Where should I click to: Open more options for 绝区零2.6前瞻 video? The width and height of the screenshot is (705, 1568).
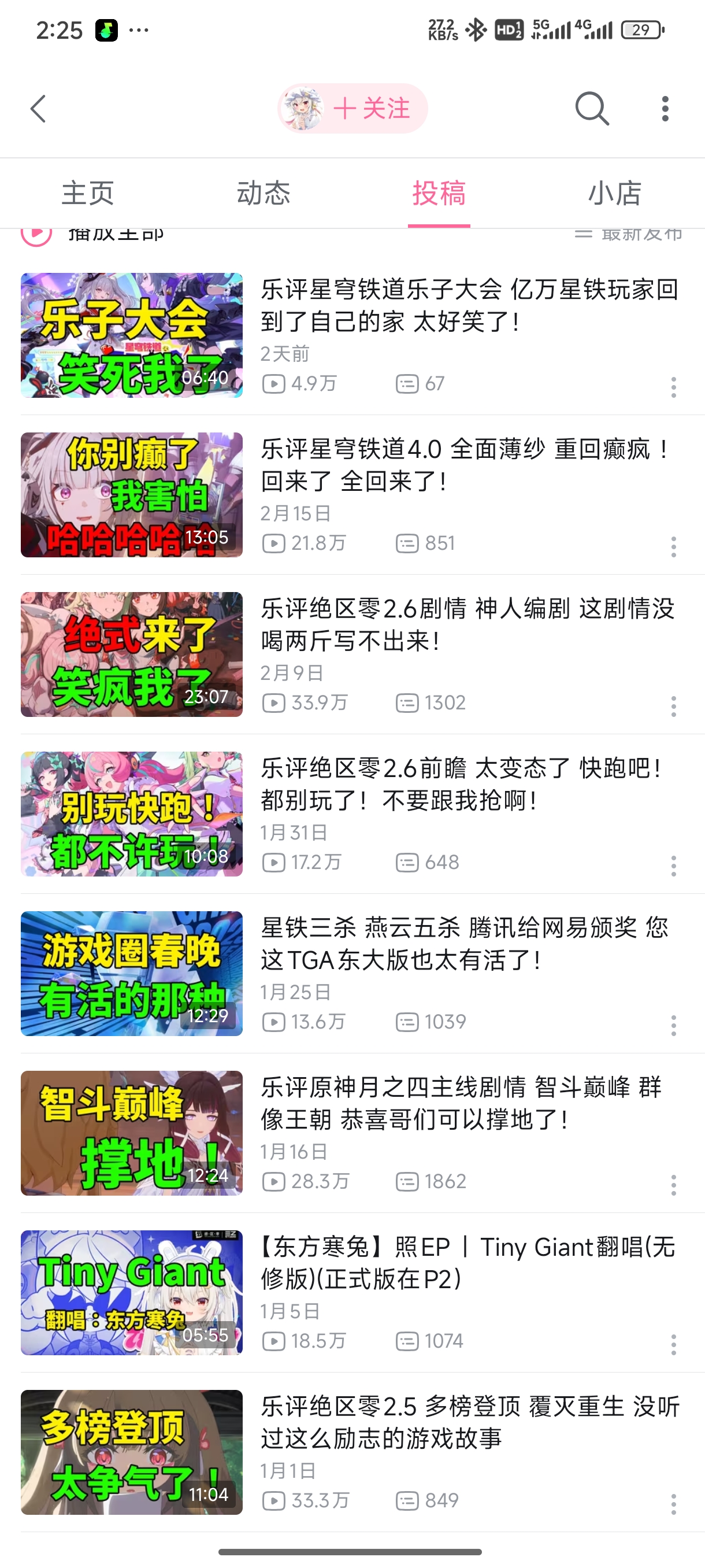673,866
